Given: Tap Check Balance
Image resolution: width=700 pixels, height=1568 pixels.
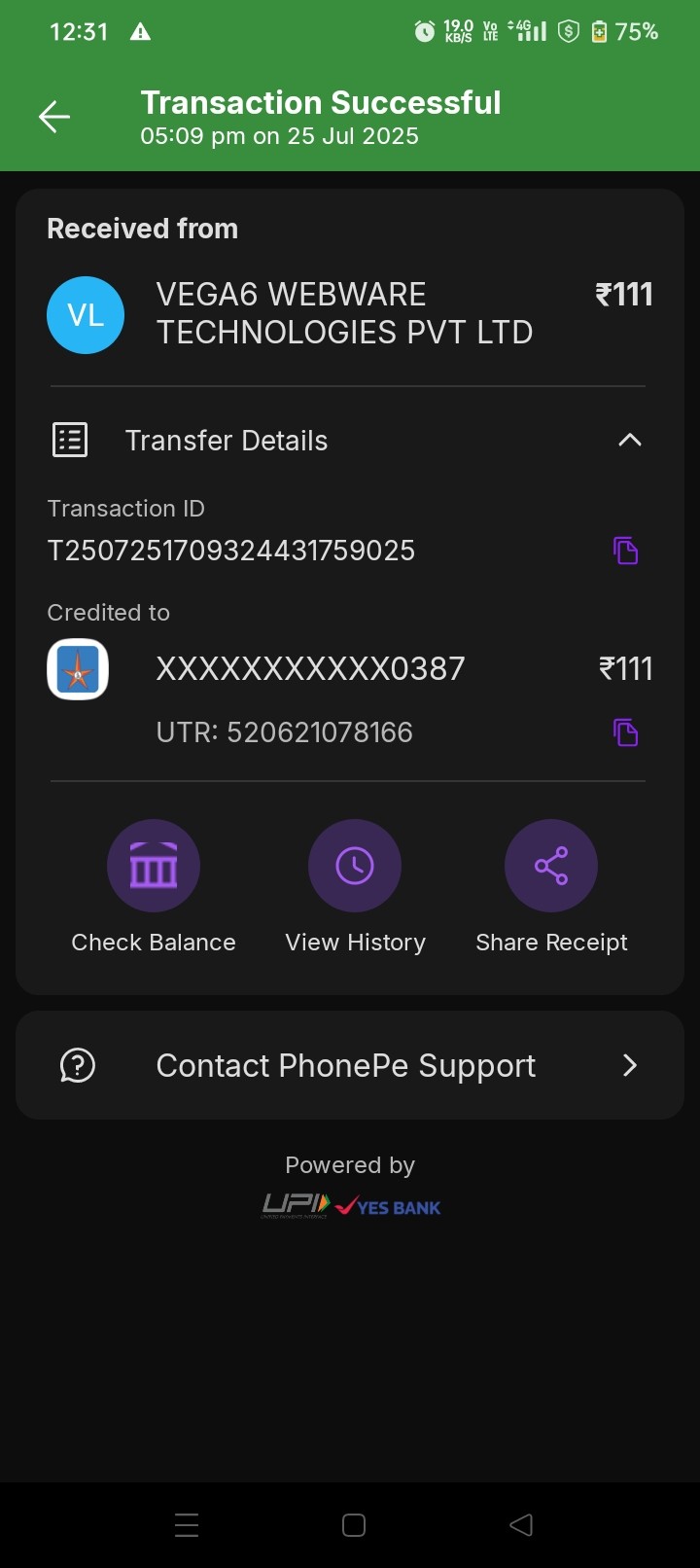Looking at the screenshot, I should [x=154, y=866].
